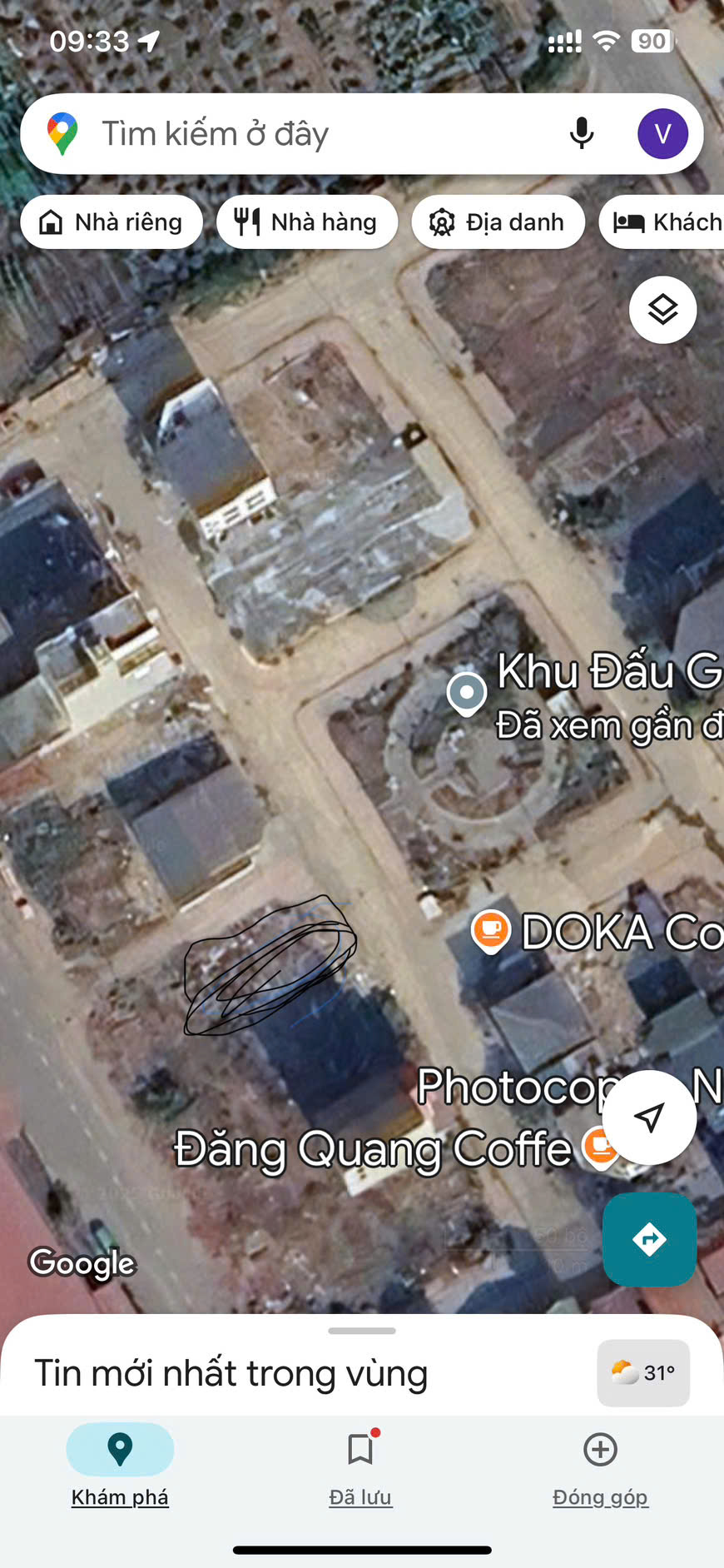Open the account profile avatar V
This screenshot has height=1568, width=724.
pos(662,133)
